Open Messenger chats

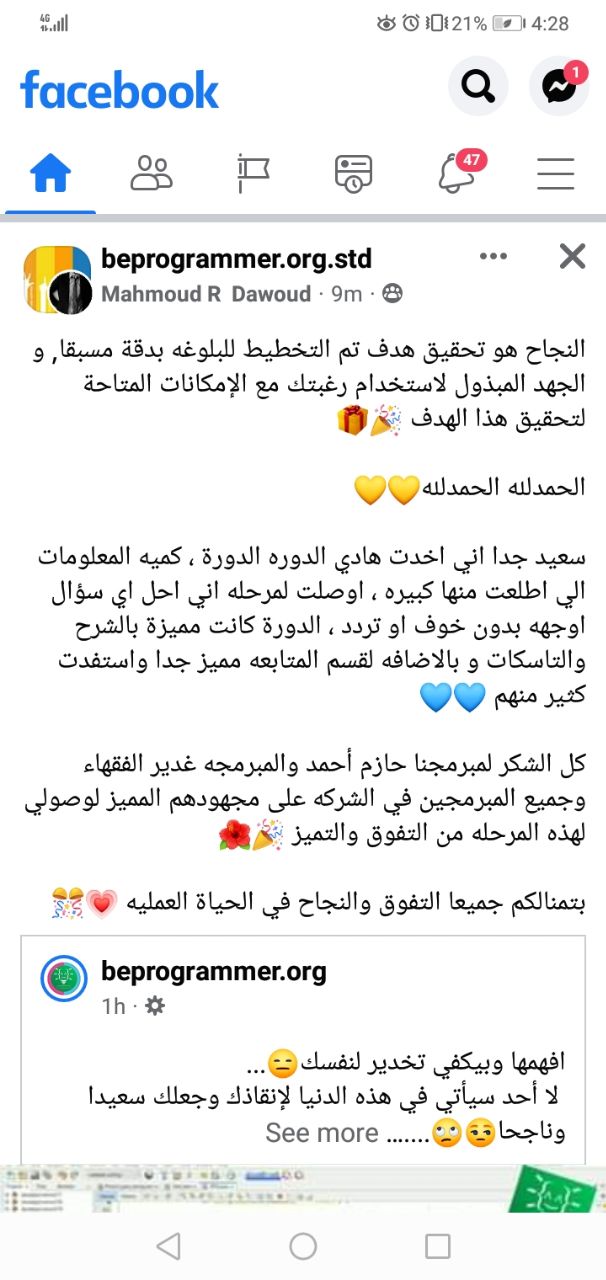click(559, 89)
